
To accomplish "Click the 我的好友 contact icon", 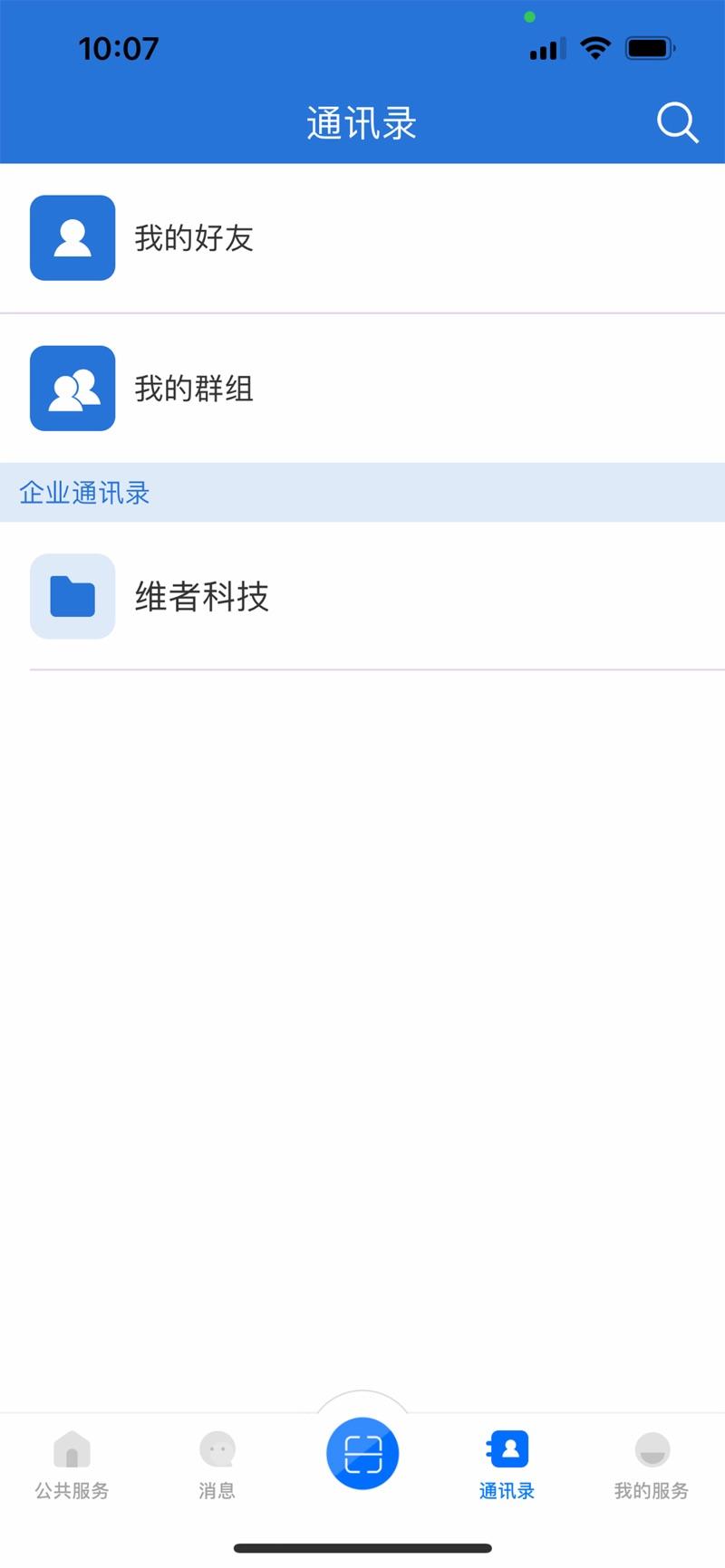I will point(72,238).
